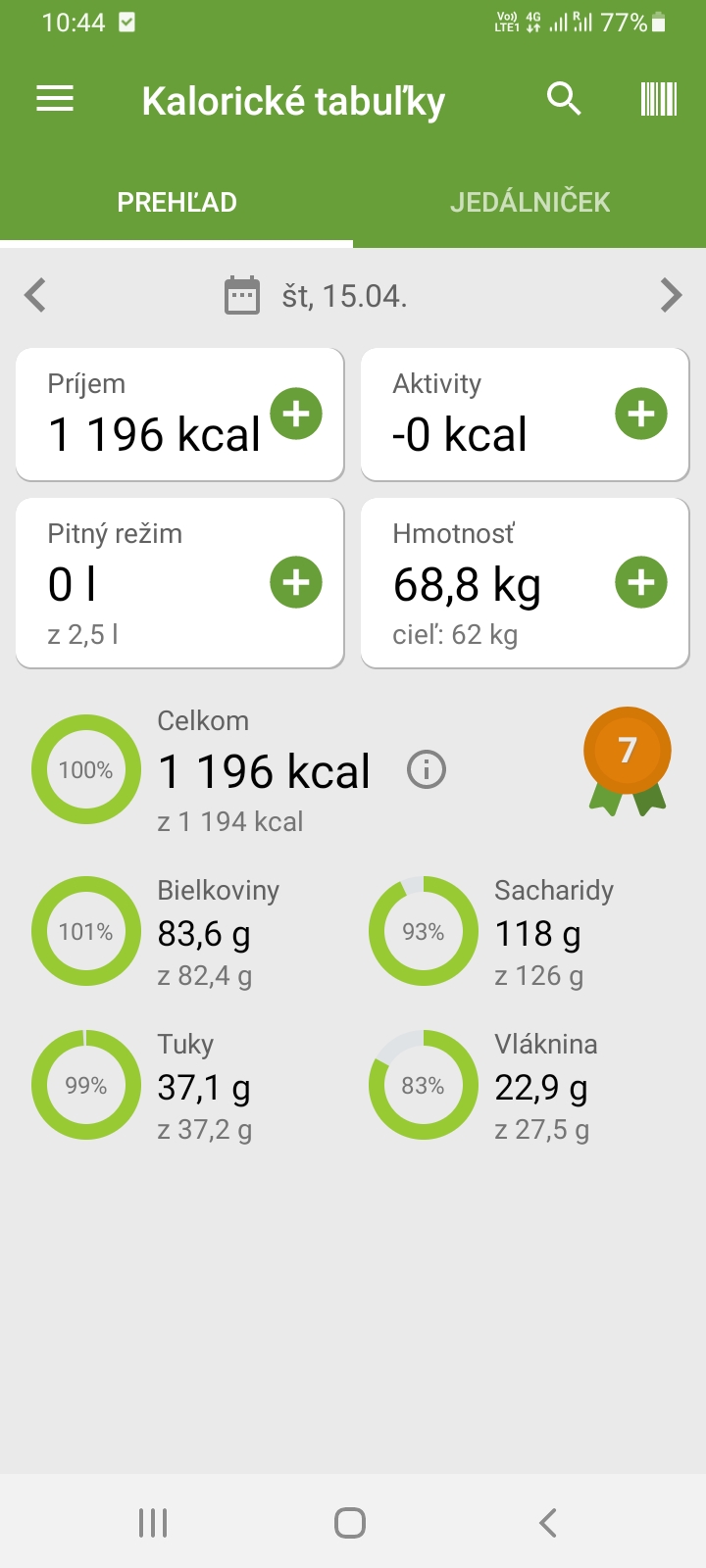Add a drink in Pitný režim card
This screenshot has height=1568, width=706.
(296, 583)
